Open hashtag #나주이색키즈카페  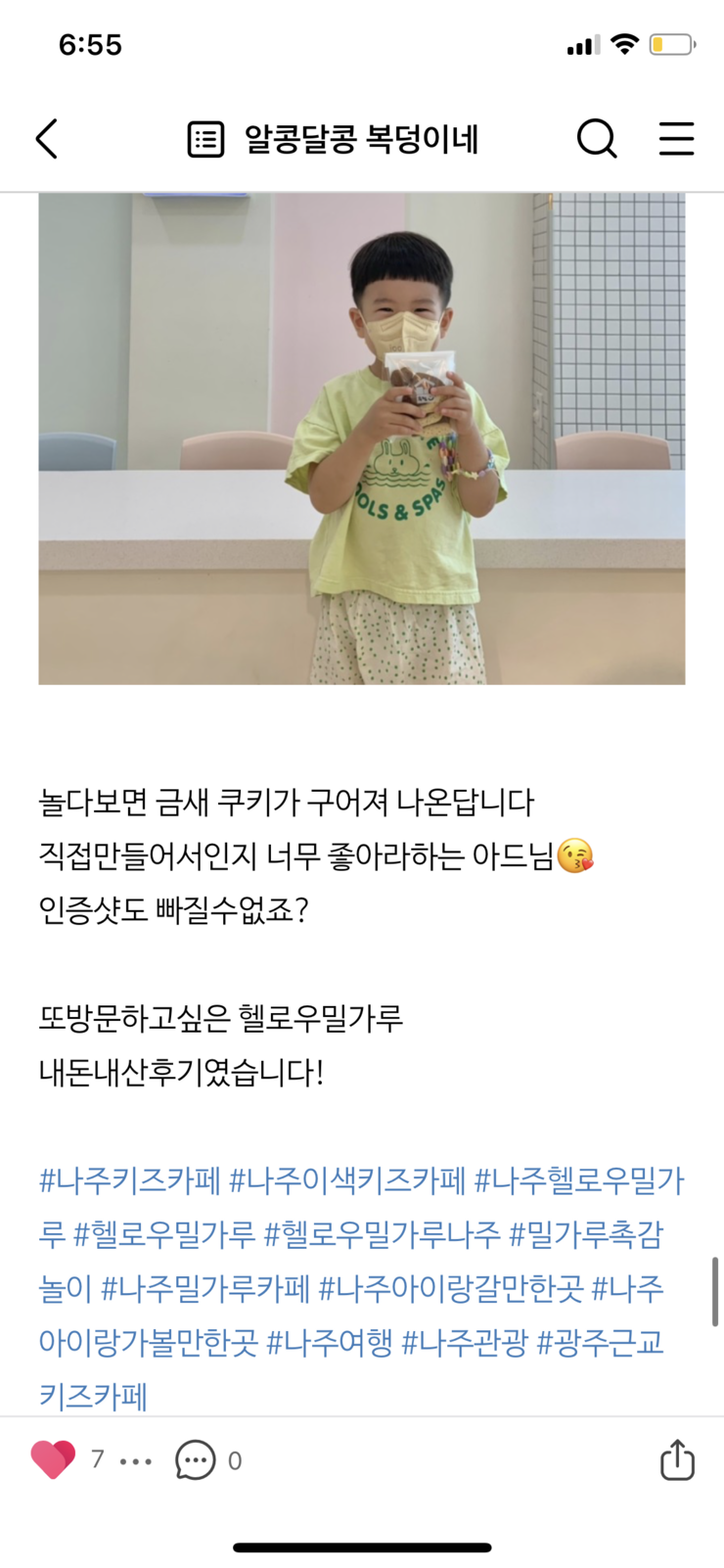coord(347,1180)
